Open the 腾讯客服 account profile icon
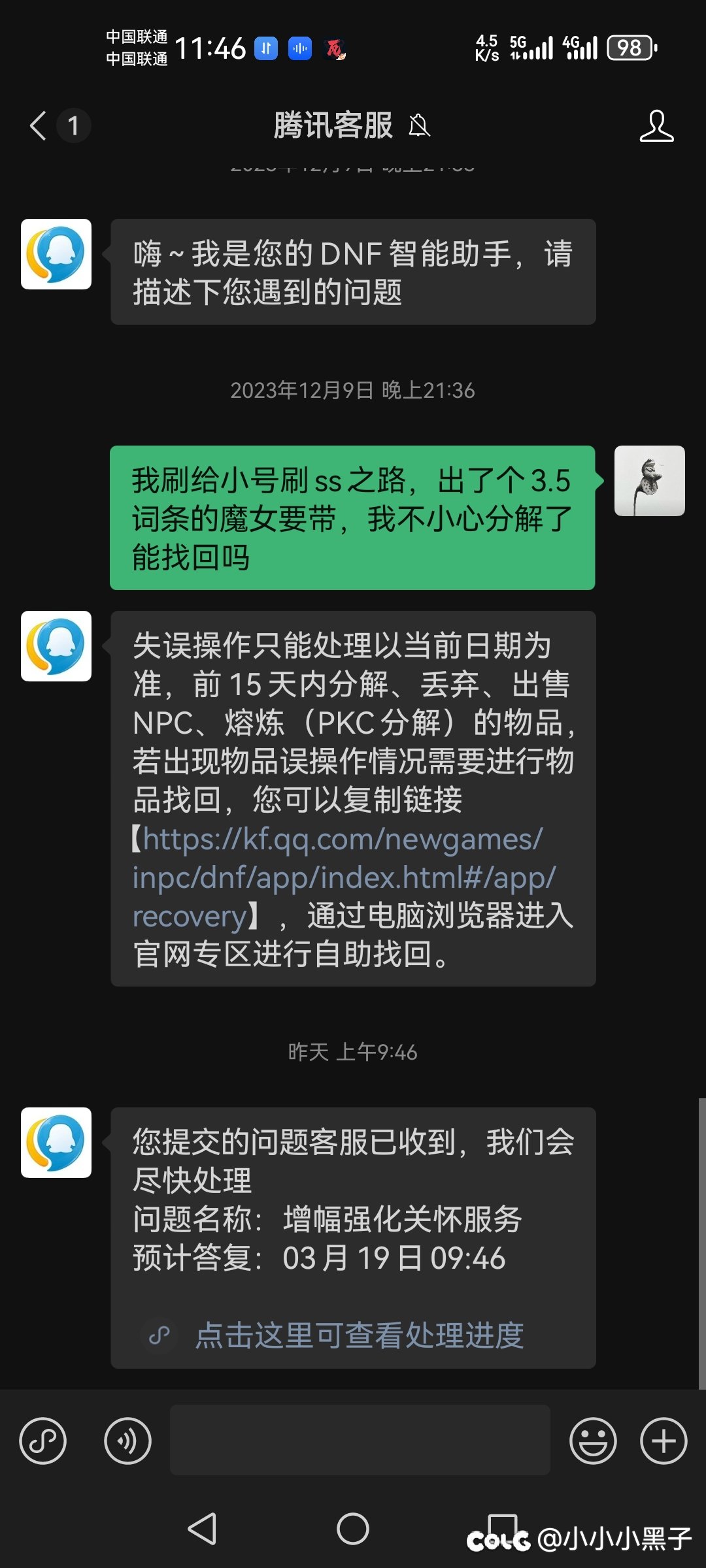Screen dimensions: 706x1568 click(x=656, y=125)
